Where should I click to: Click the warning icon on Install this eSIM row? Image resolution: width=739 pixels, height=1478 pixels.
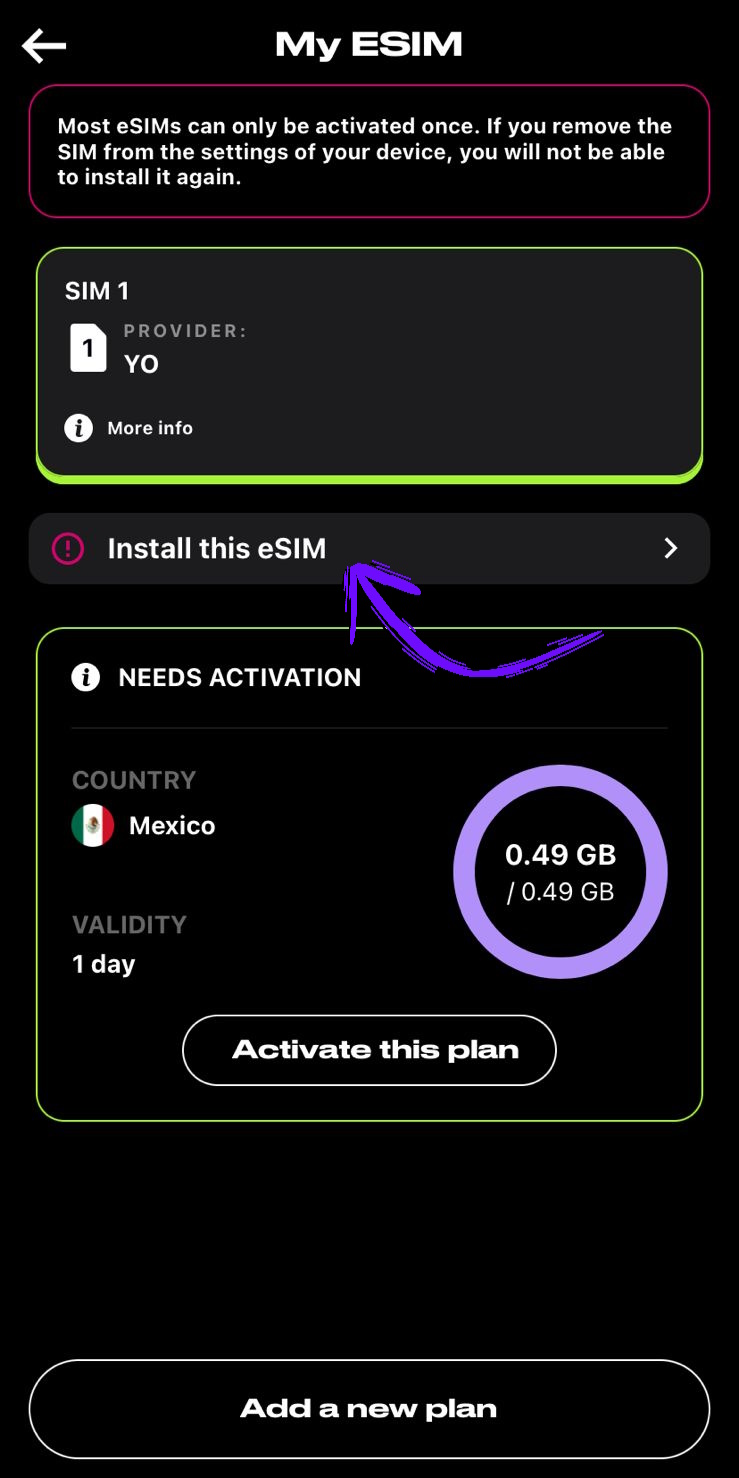click(x=65, y=548)
